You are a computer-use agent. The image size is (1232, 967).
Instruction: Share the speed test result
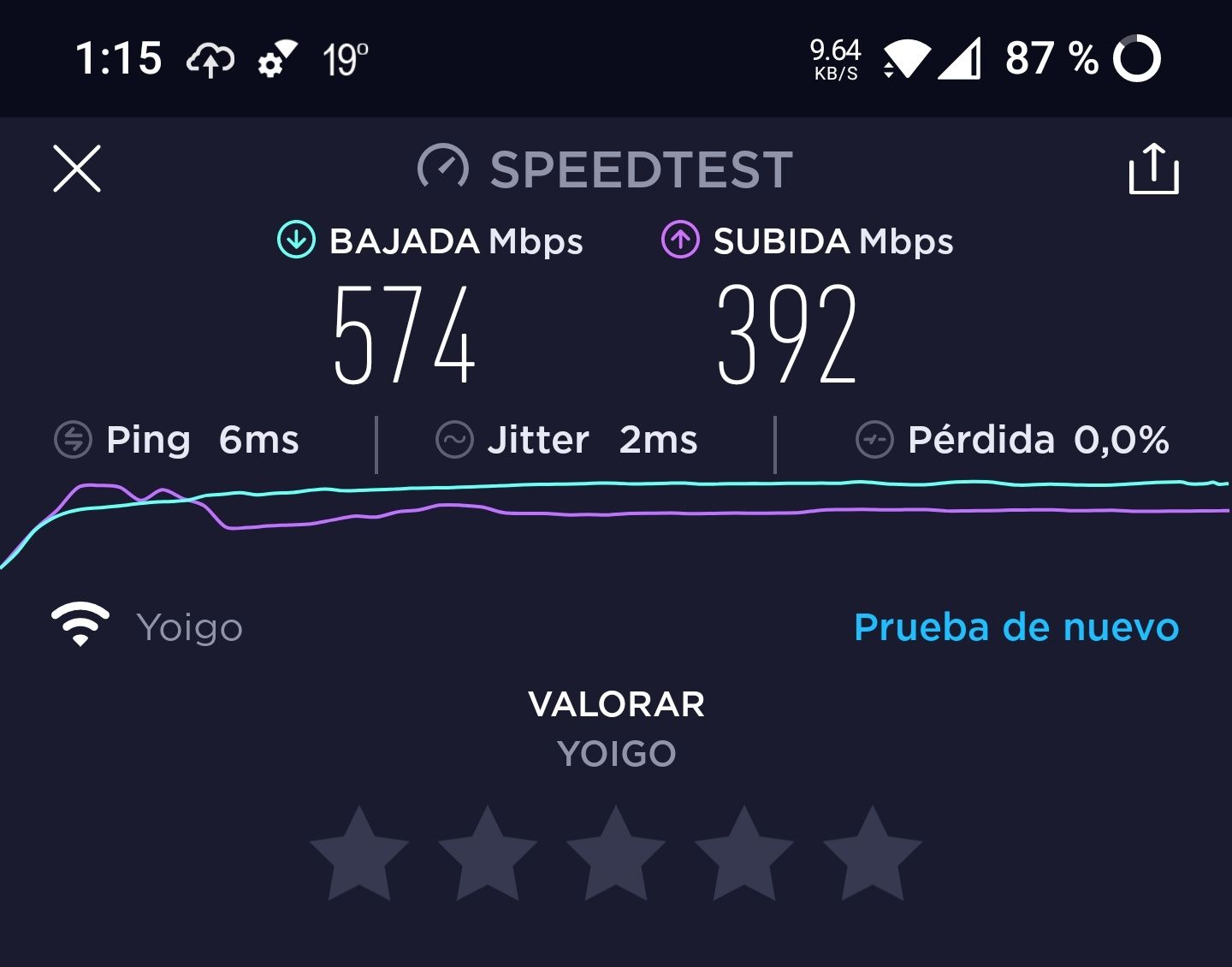point(1153,169)
